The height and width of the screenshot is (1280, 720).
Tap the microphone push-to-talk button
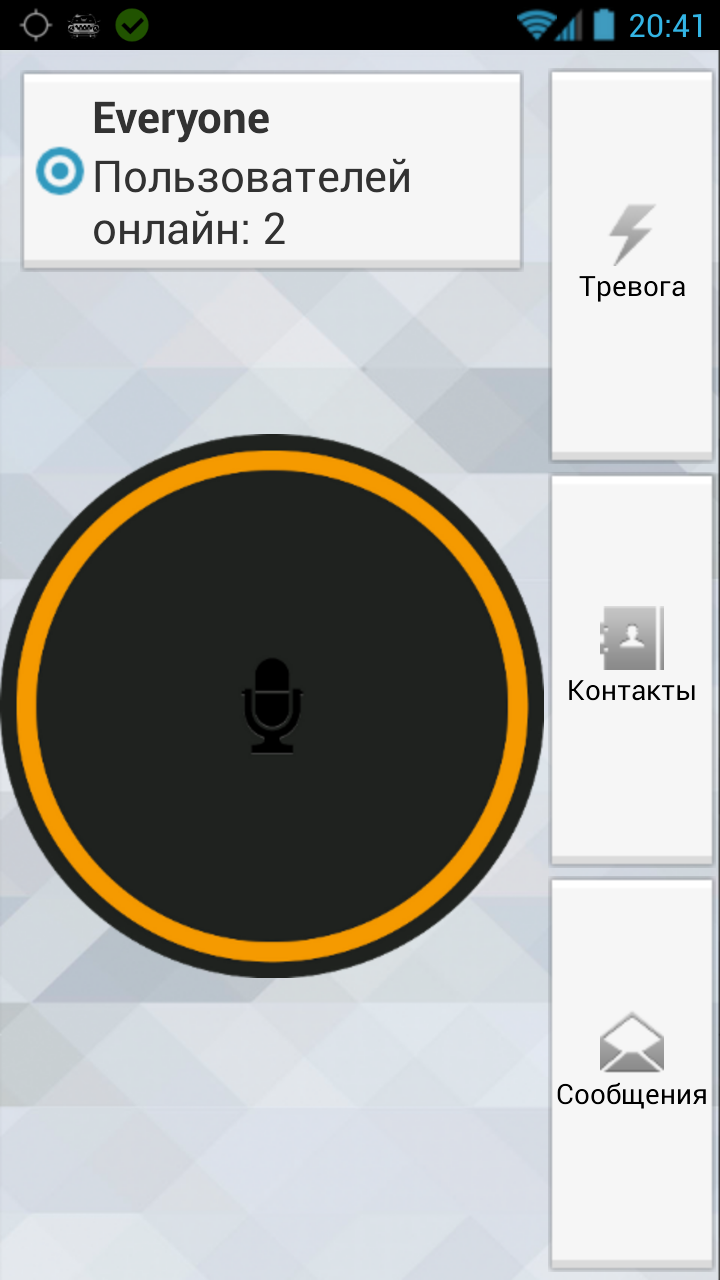click(x=272, y=705)
